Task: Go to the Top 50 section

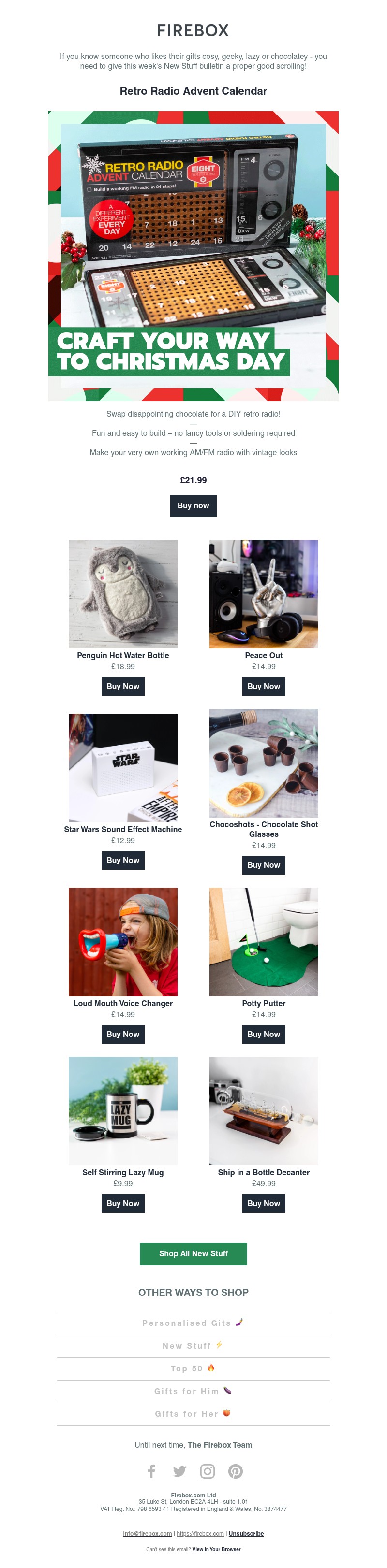Action: 192,1368
